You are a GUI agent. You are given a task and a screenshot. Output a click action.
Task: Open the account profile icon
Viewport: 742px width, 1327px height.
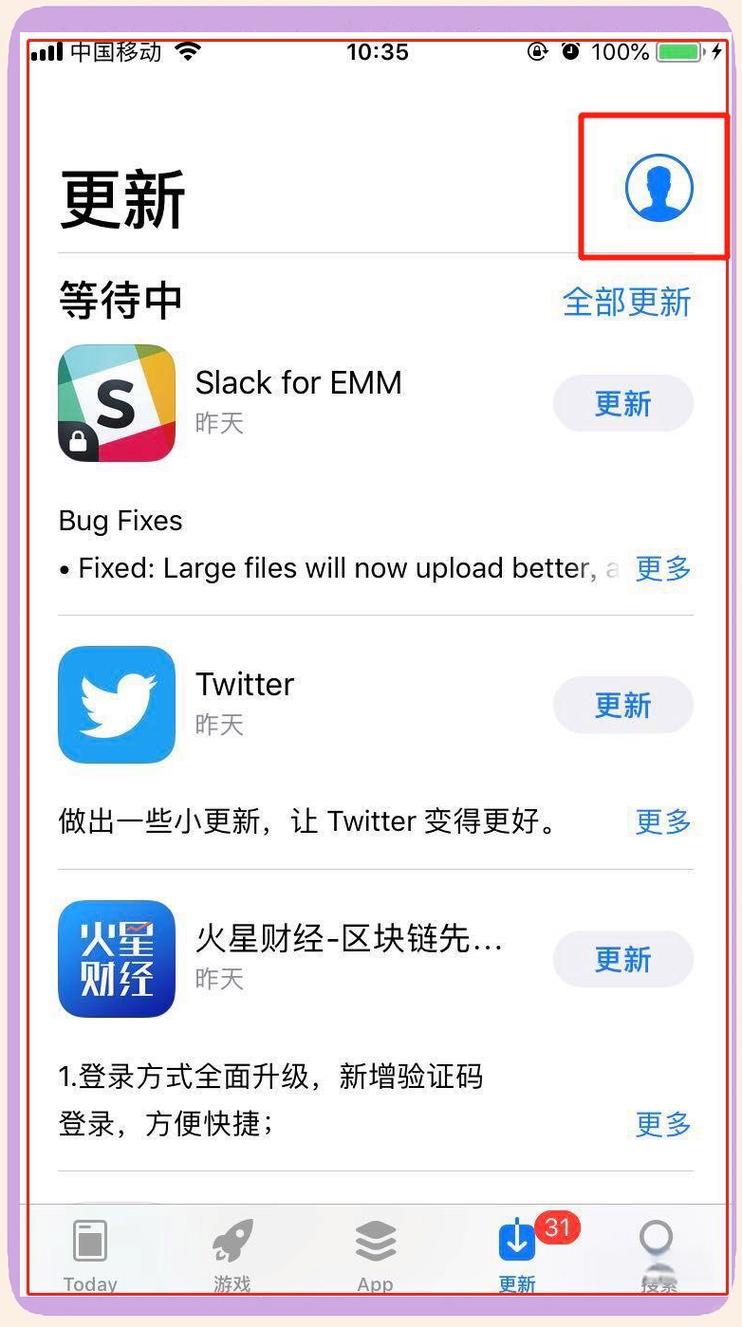click(x=659, y=187)
